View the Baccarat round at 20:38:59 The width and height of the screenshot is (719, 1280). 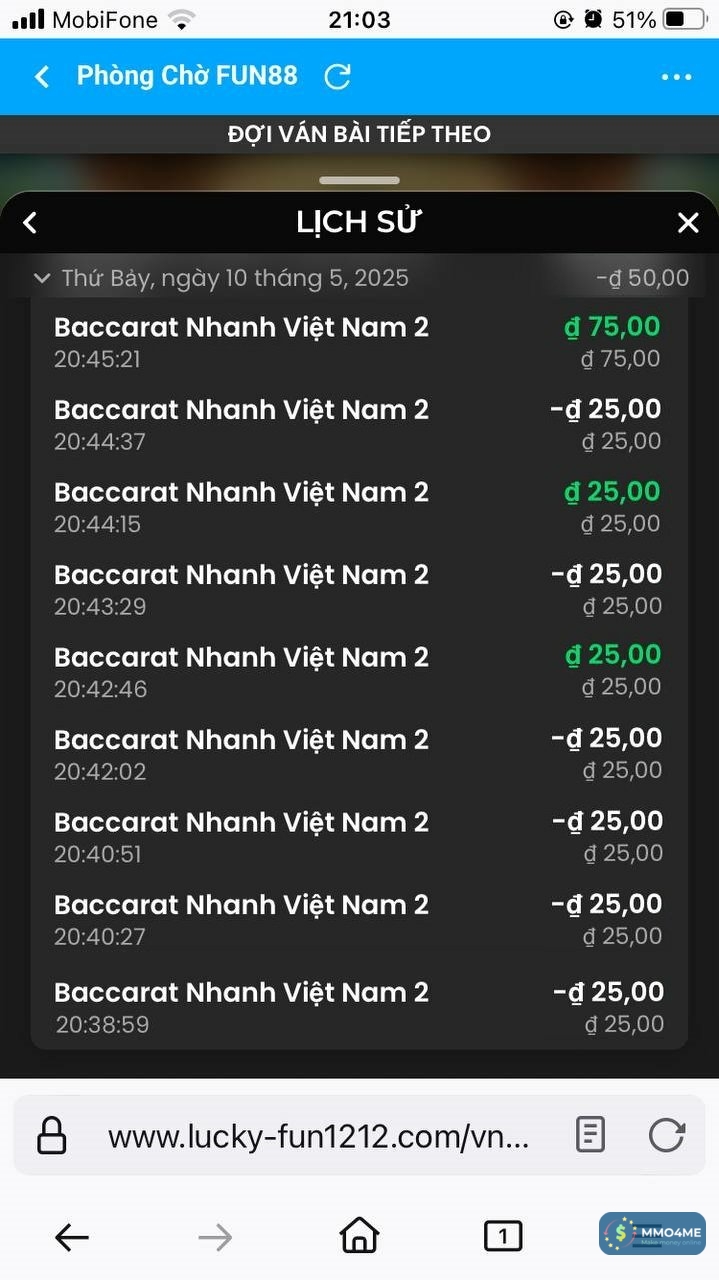pos(358,1007)
